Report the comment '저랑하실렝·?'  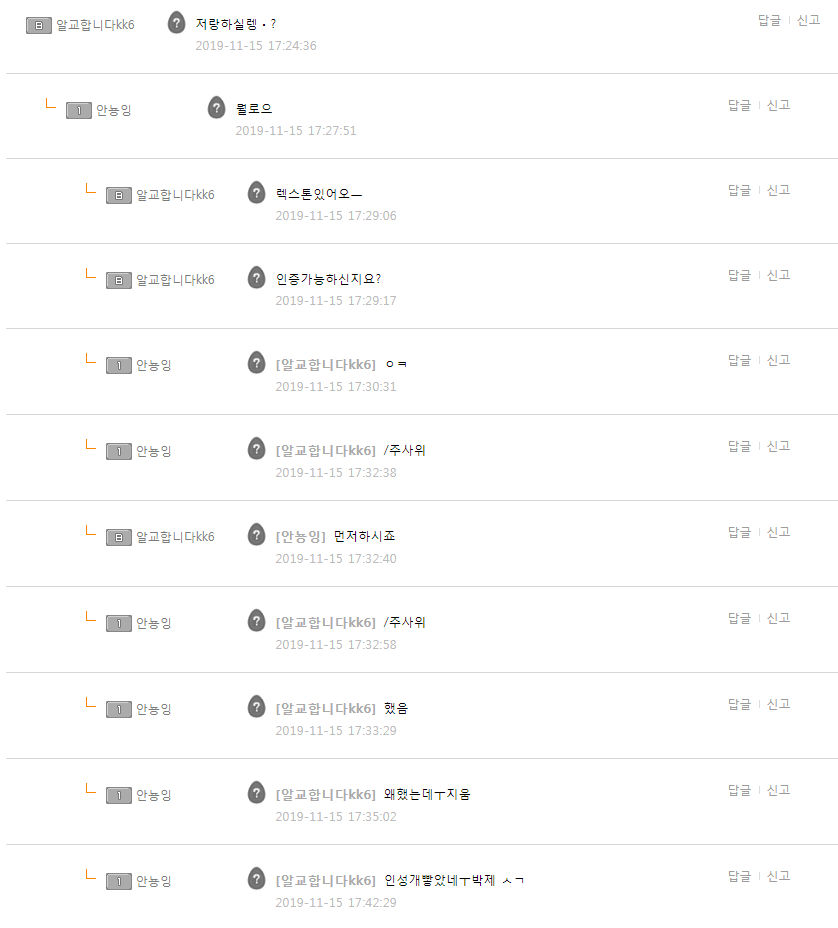[808, 20]
